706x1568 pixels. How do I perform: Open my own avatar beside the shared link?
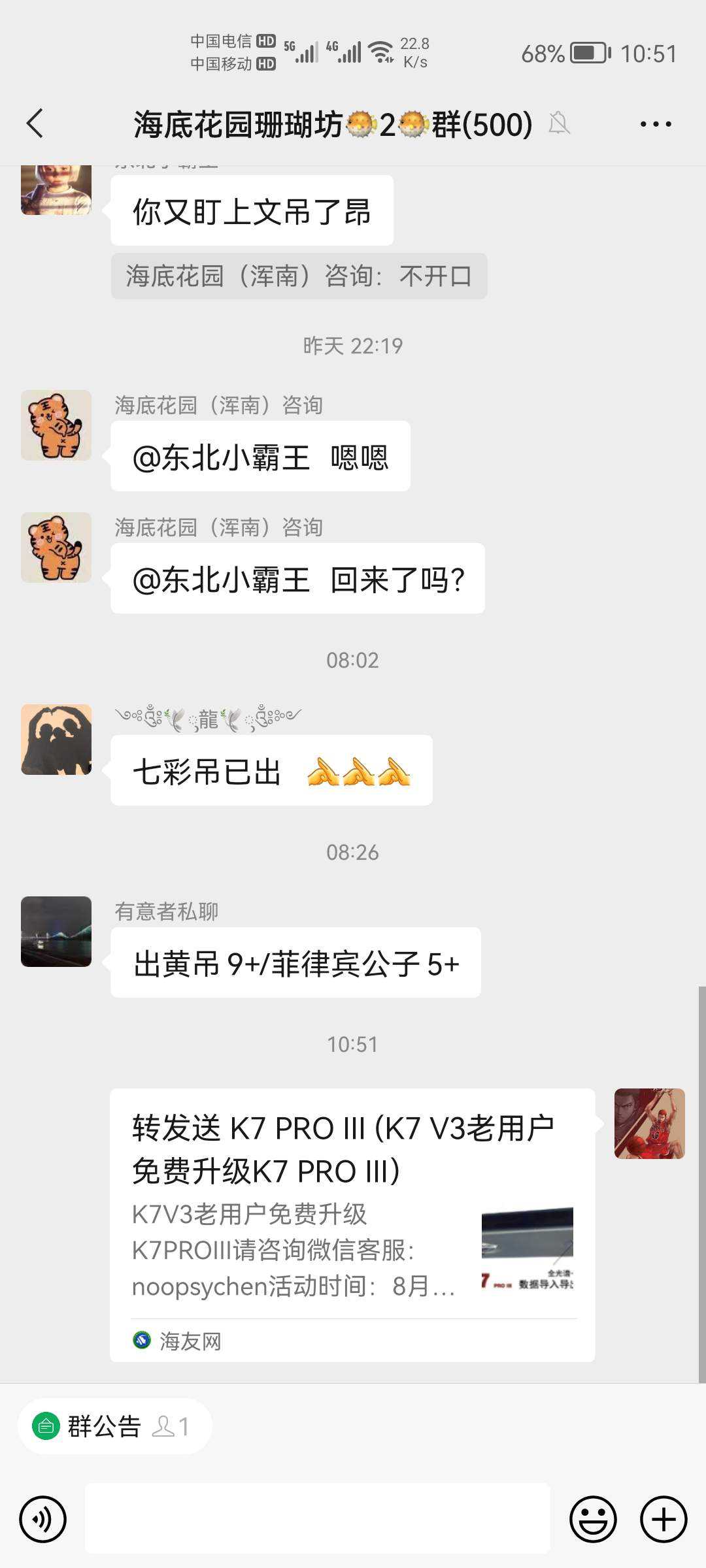pyautogui.click(x=649, y=1124)
